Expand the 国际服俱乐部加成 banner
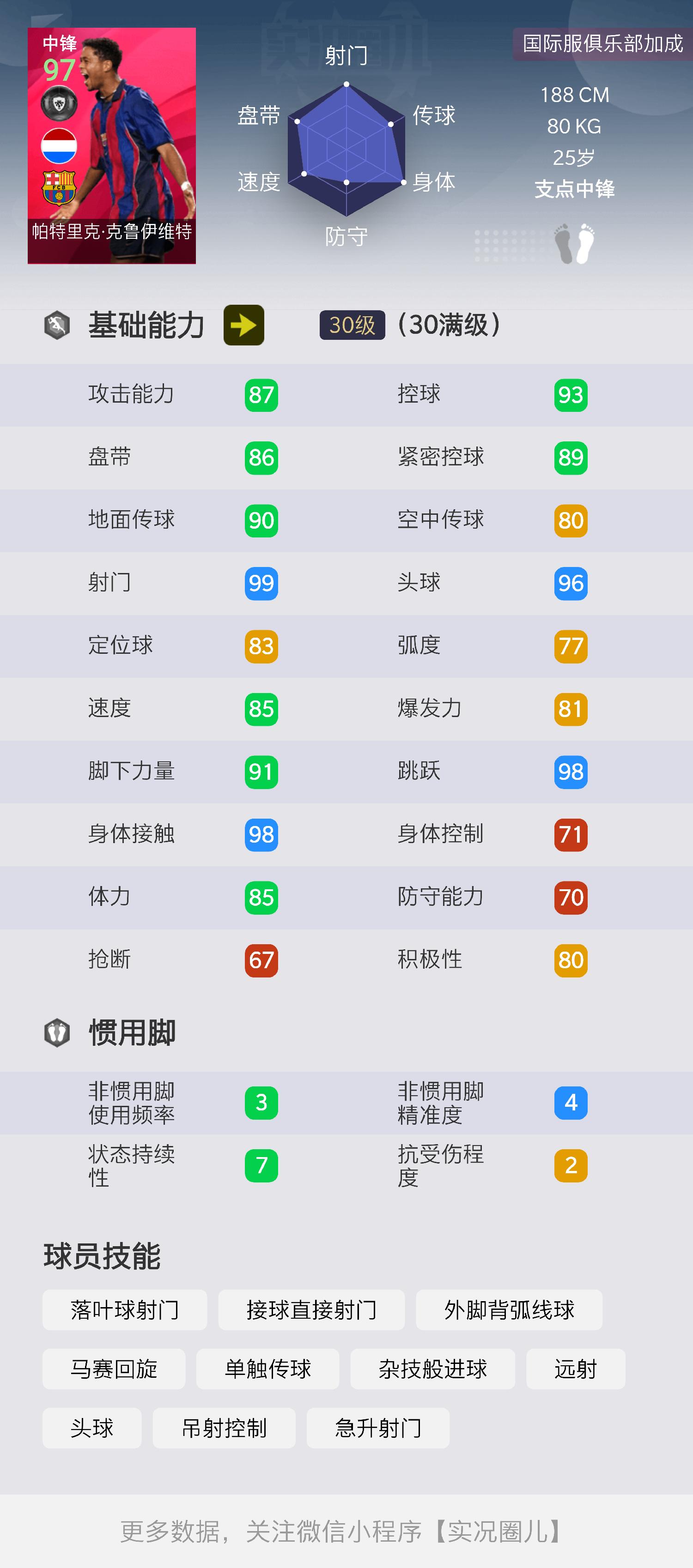This screenshot has width=693, height=1568. [x=603, y=44]
